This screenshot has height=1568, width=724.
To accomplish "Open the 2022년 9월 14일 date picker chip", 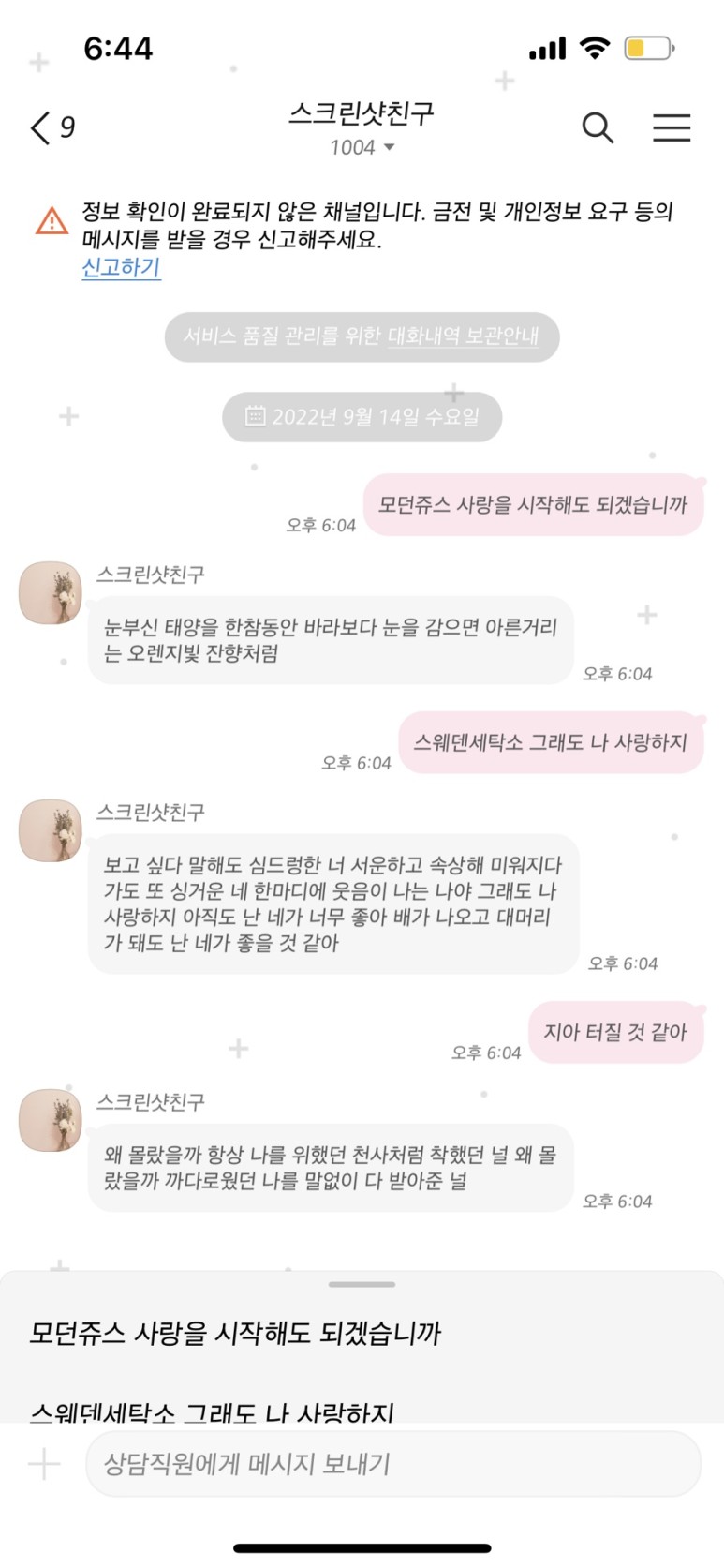I will (362, 417).
